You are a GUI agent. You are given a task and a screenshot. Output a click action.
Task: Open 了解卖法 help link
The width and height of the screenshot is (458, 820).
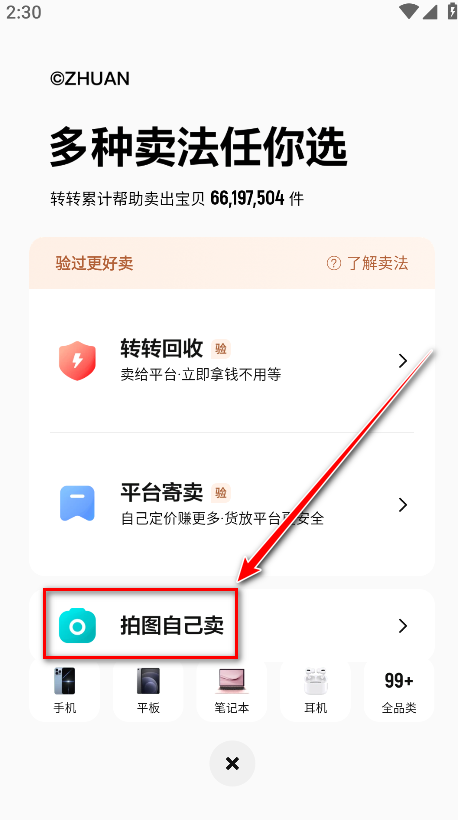(367, 263)
